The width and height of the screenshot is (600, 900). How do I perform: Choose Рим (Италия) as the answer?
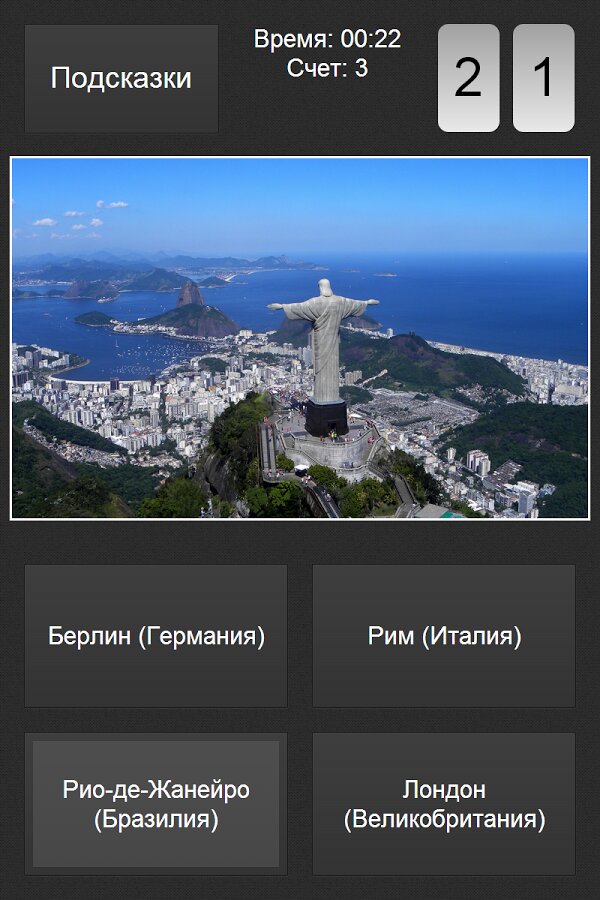(444, 636)
